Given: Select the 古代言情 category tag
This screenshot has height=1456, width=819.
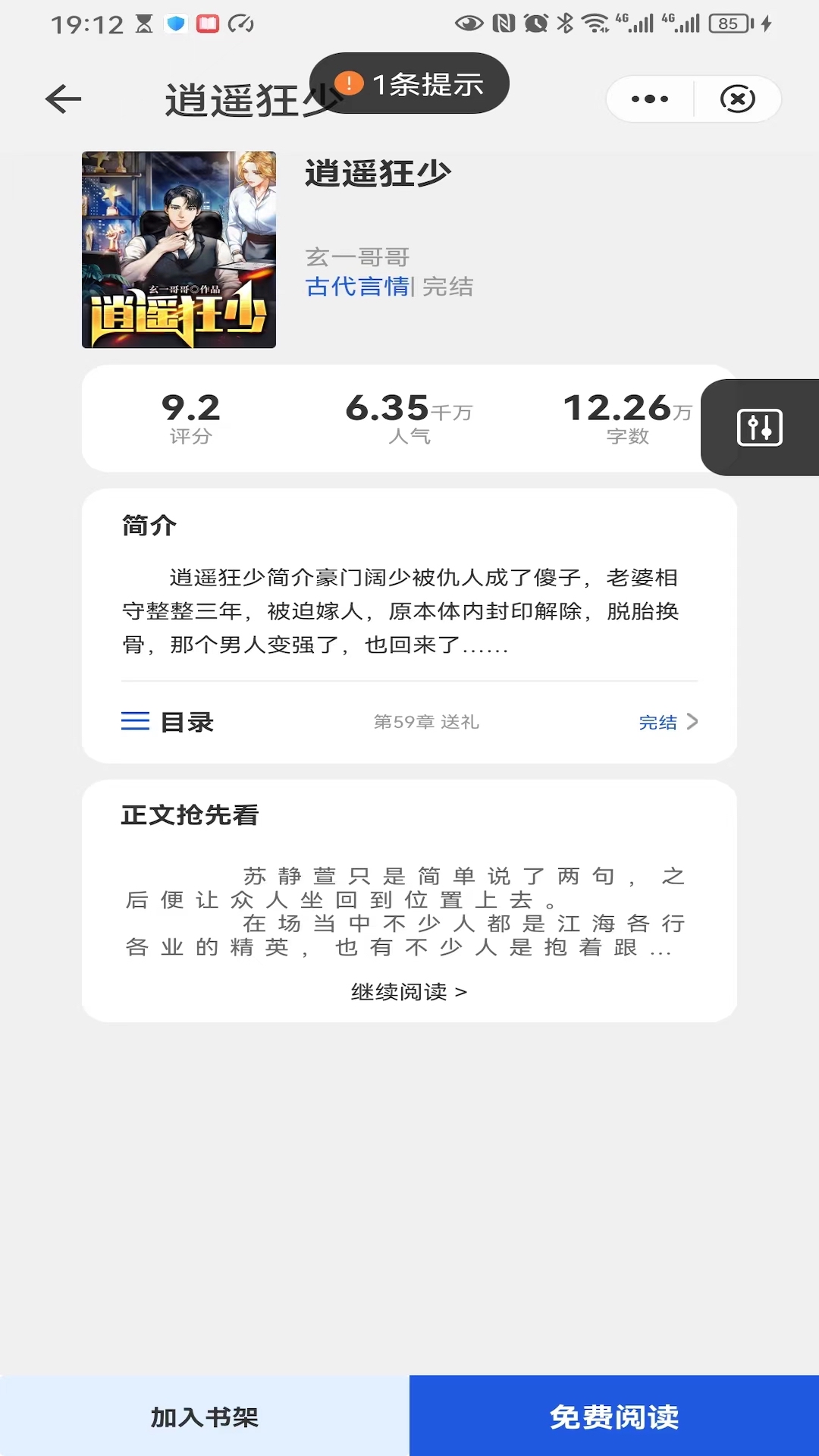Looking at the screenshot, I should coord(358,287).
